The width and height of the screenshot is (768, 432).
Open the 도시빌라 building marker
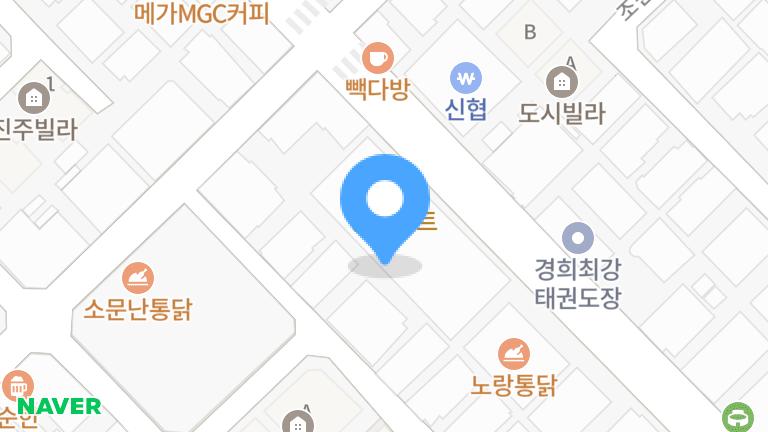click(562, 81)
